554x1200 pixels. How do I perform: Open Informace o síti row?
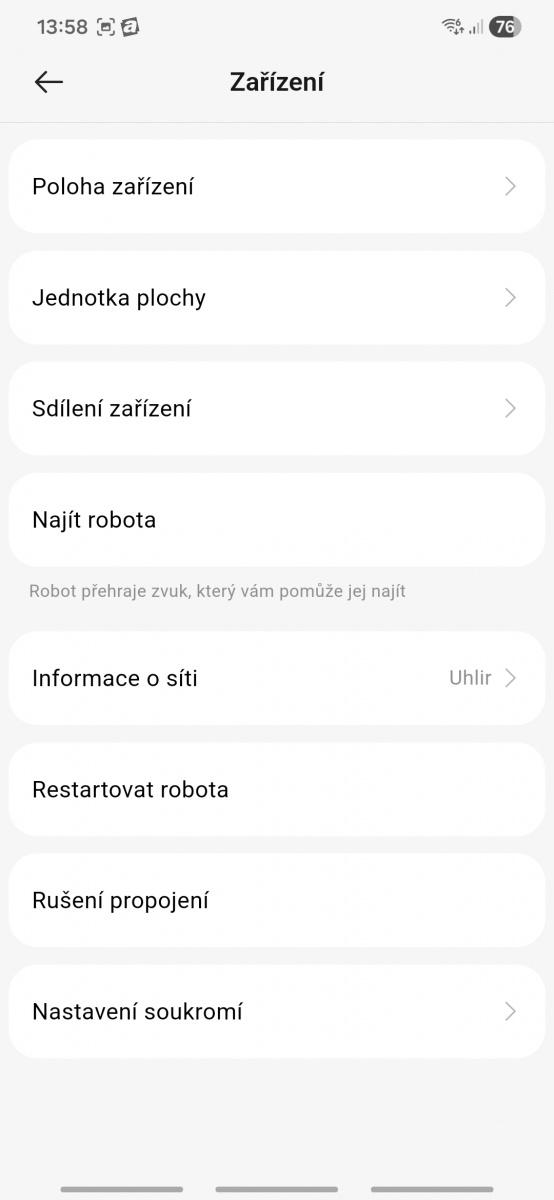coord(277,678)
